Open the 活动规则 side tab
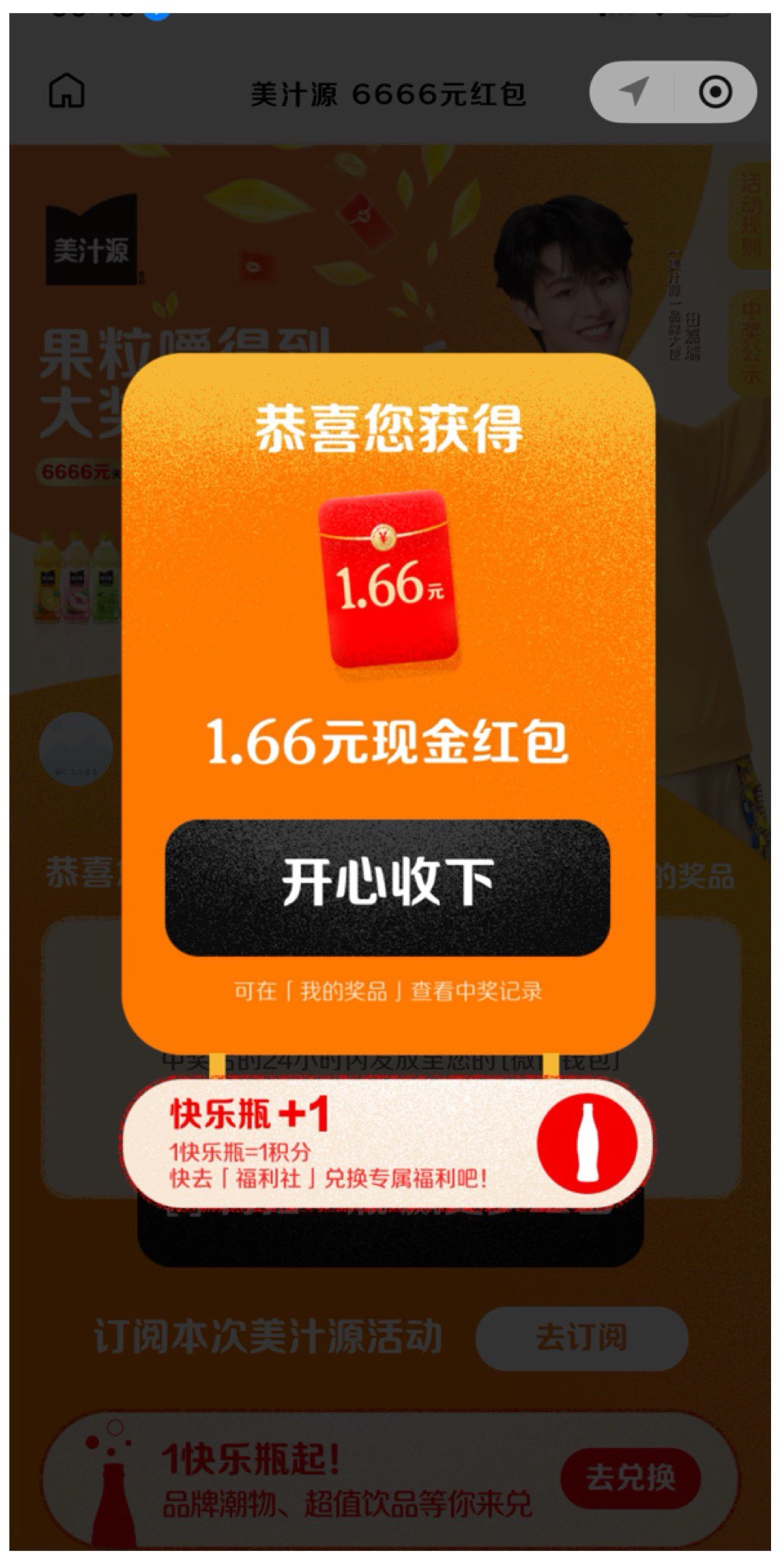The height and width of the screenshot is (1564, 784). (x=750, y=215)
